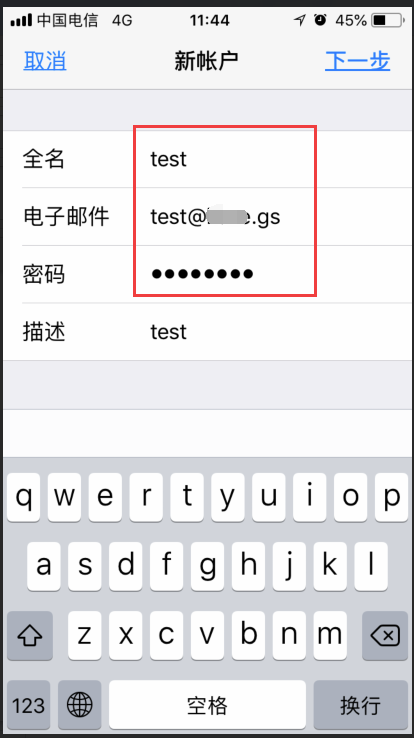
Task: Tap the 换行 return key
Action: [x=360, y=705]
